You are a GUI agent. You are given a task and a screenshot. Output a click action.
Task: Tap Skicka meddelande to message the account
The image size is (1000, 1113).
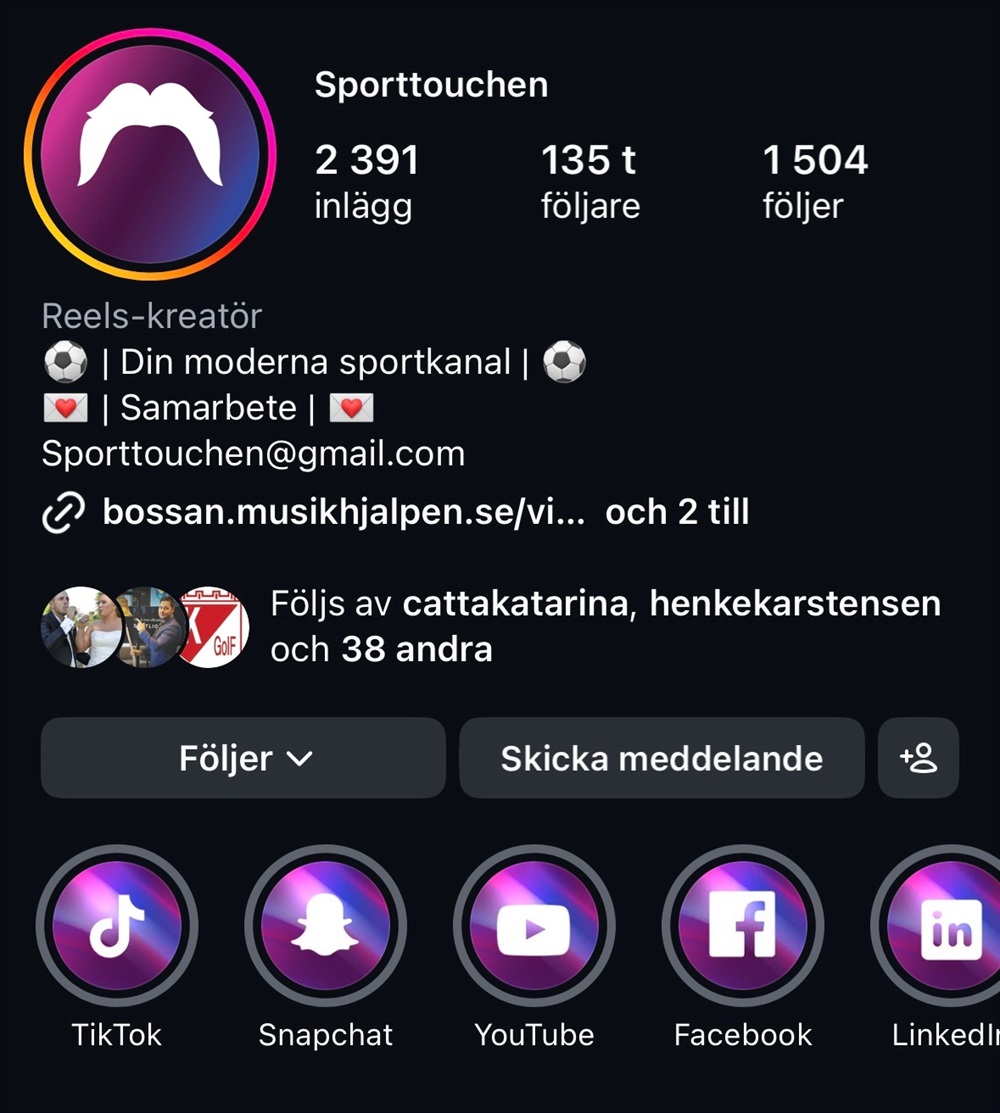pyautogui.click(x=661, y=758)
